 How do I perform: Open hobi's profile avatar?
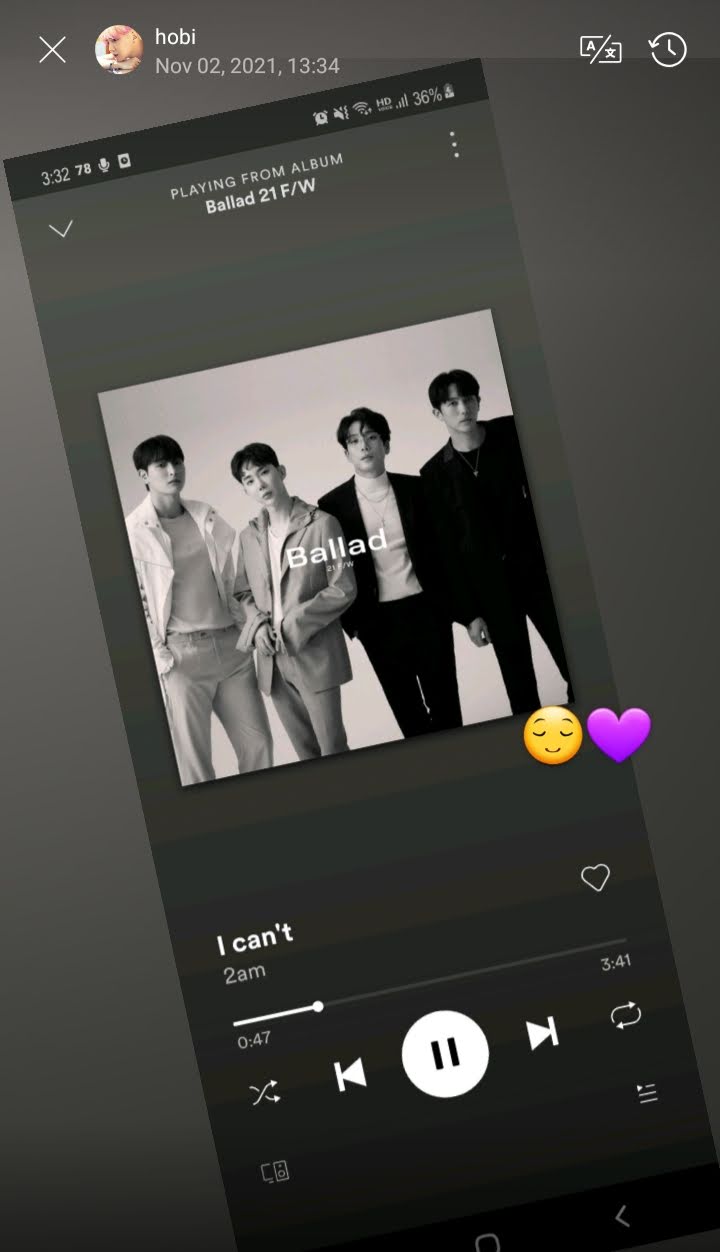click(x=119, y=50)
